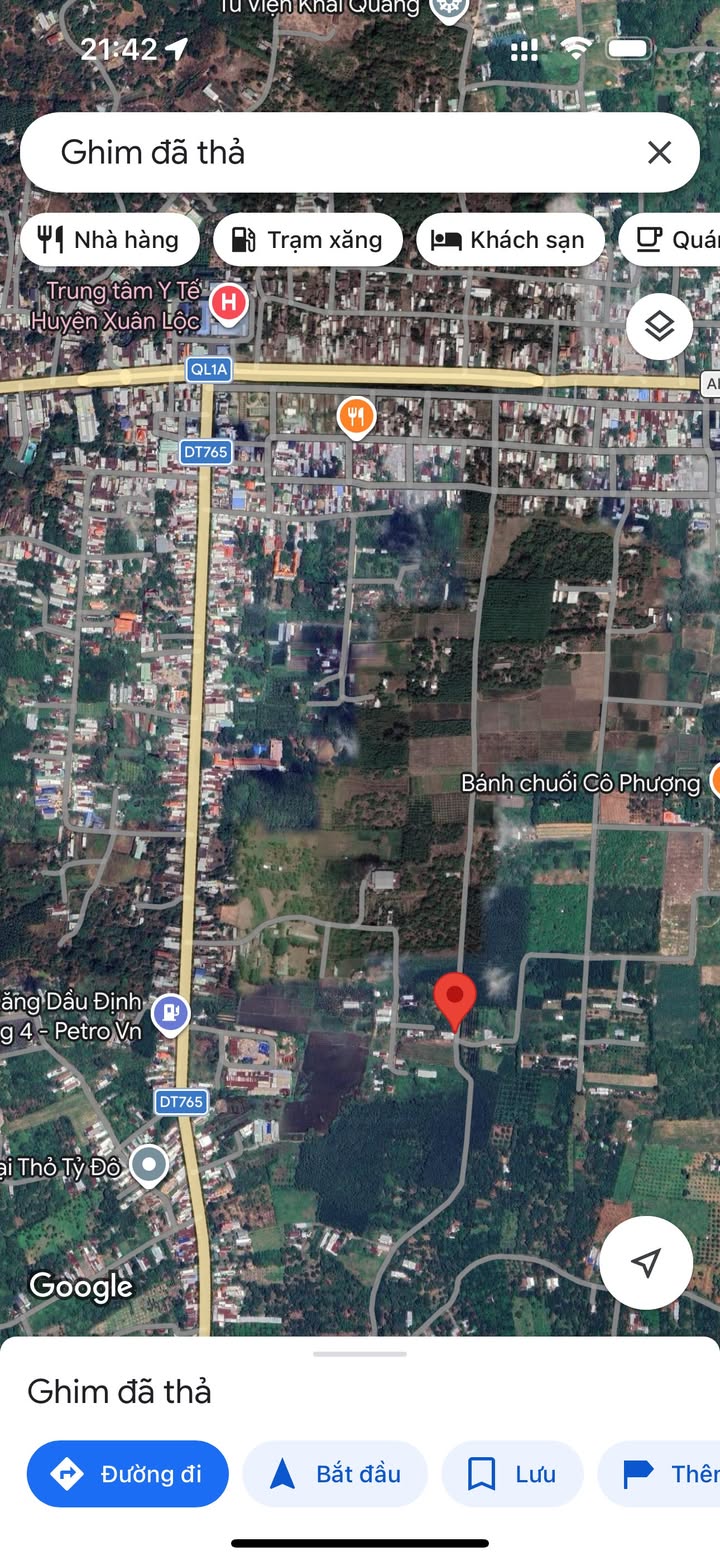Start navigation with Bắt đầu
The width and height of the screenshot is (720, 1561).
pyautogui.click(x=335, y=1473)
